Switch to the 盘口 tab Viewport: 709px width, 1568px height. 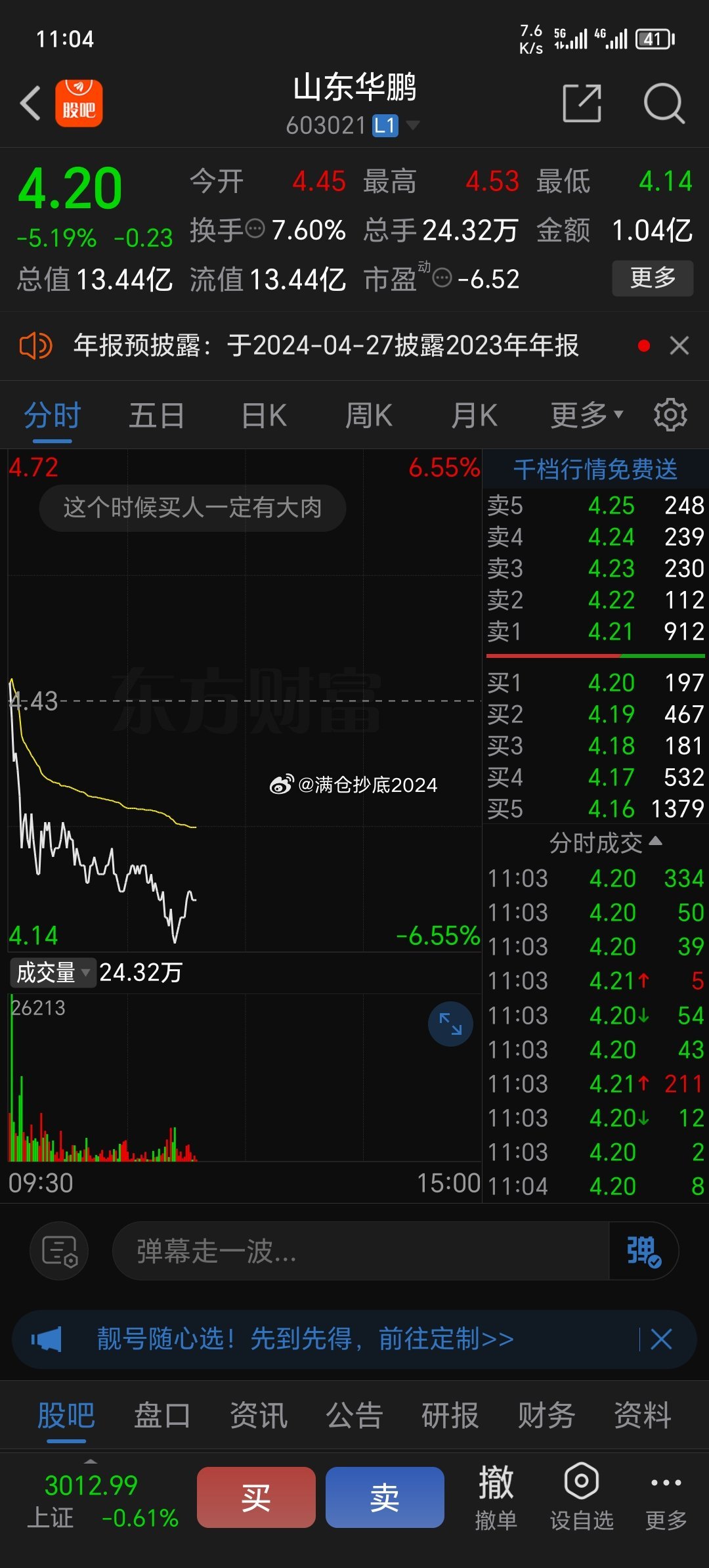coord(162,1415)
